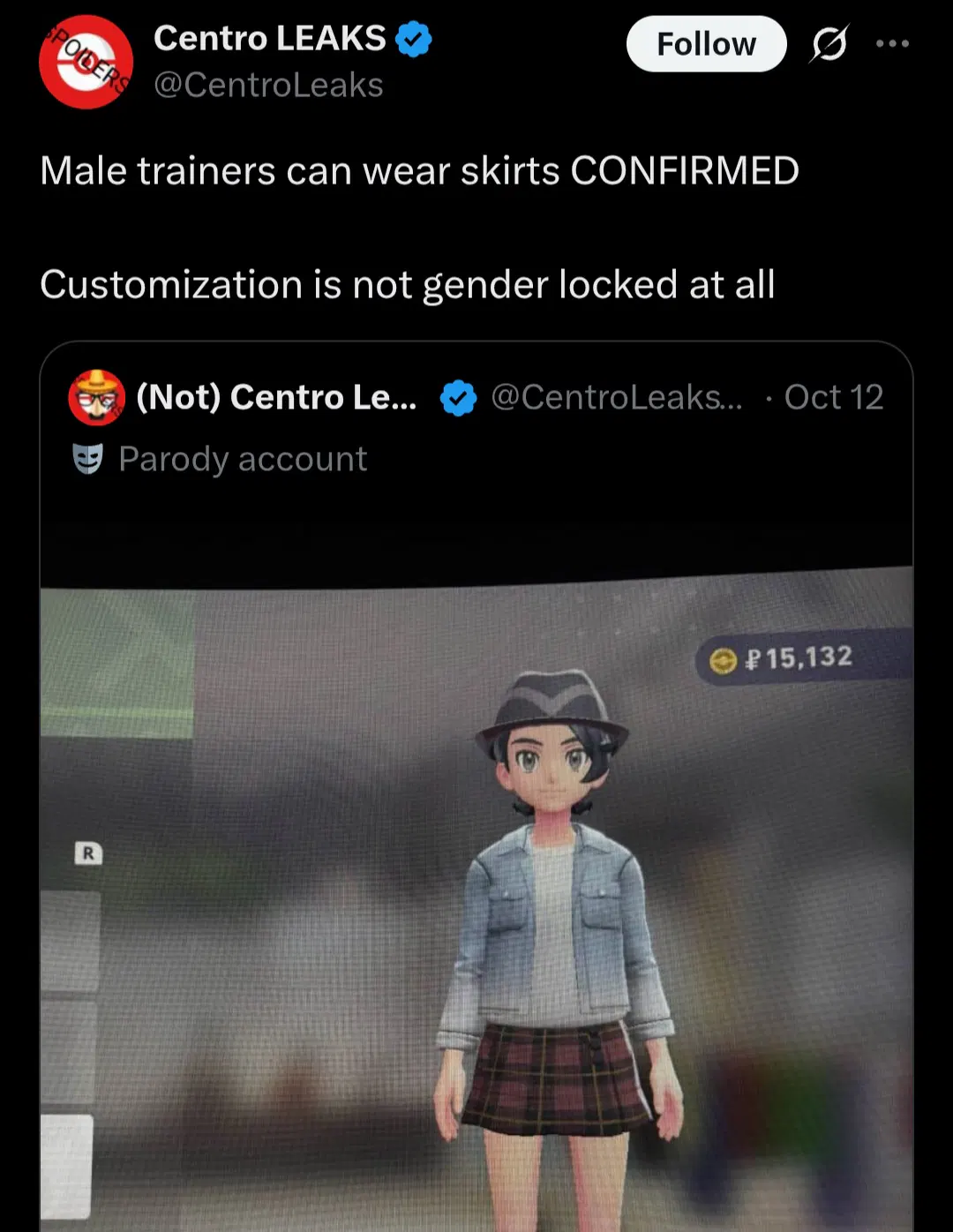Image resolution: width=953 pixels, height=1232 pixels.
Task: Open the Grok icon beside Follow
Action: (829, 43)
